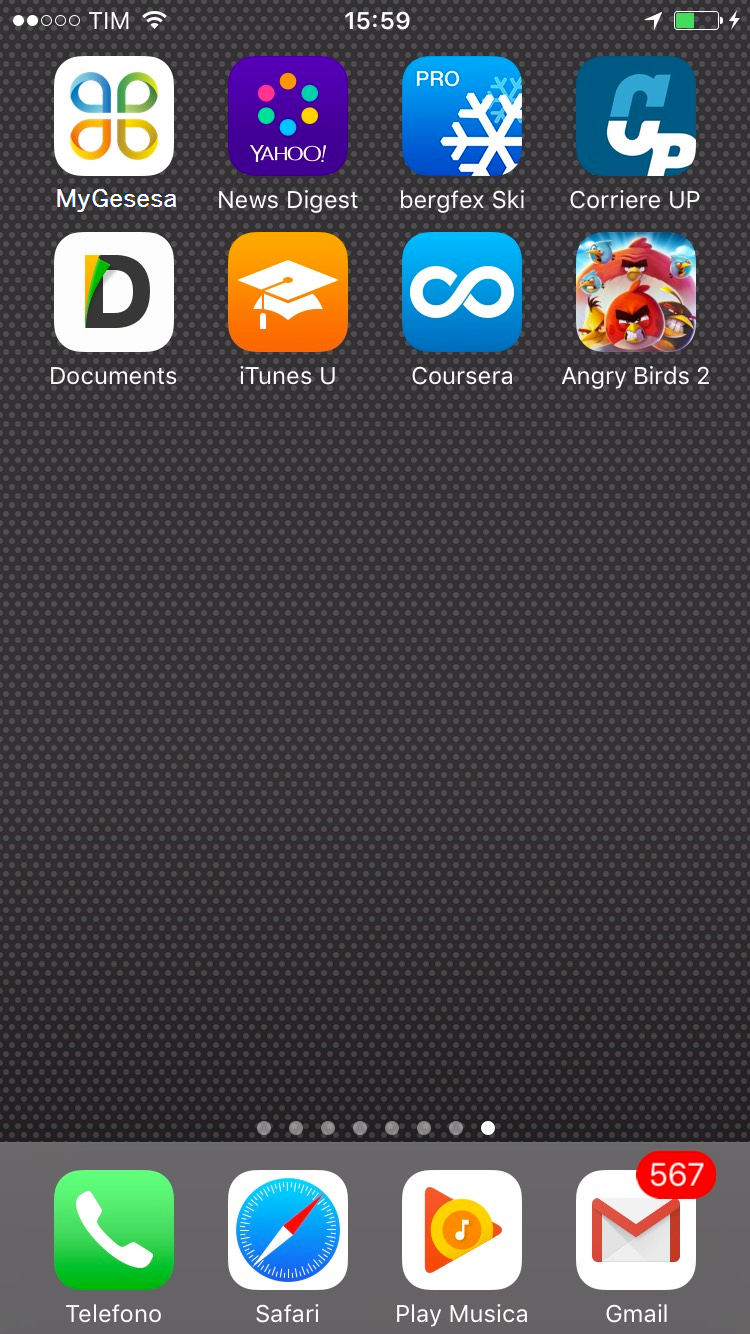Image resolution: width=750 pixels, height=1334 pixels.
Task: Tap the home screen page indicator dots
Action: [375, 1128]
